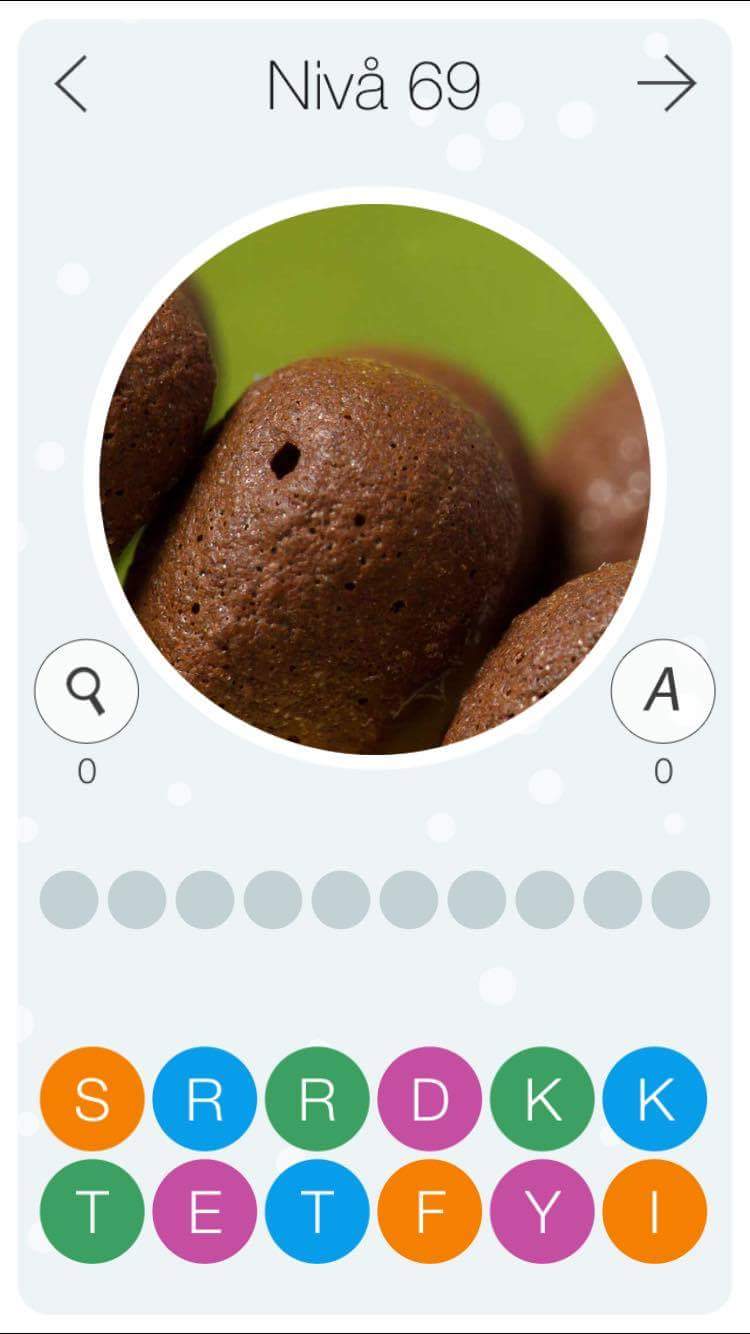Pick the green letter R
This screenshot has height=1334, width=750.
[317, 1099]
